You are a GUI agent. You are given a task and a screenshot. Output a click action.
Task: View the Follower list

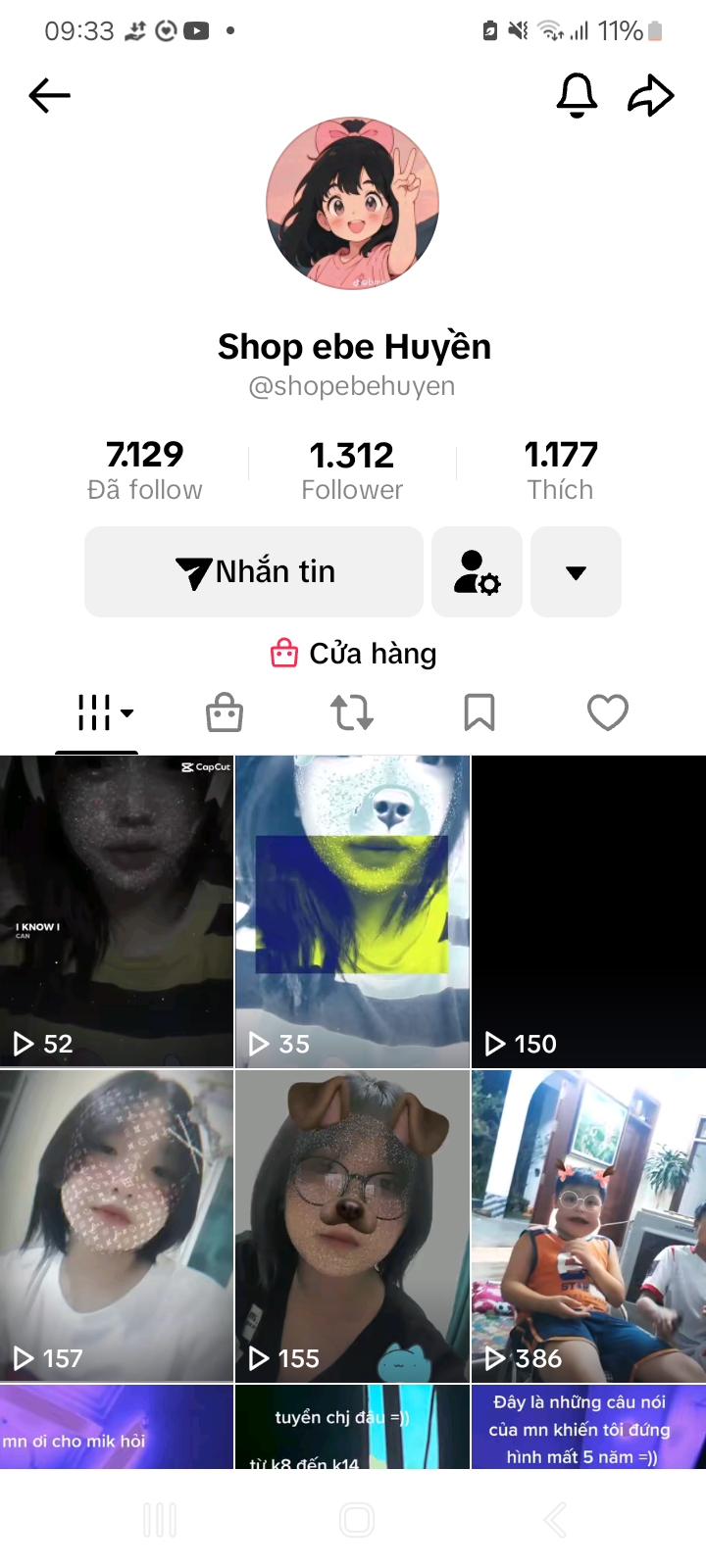pos(352,470)
